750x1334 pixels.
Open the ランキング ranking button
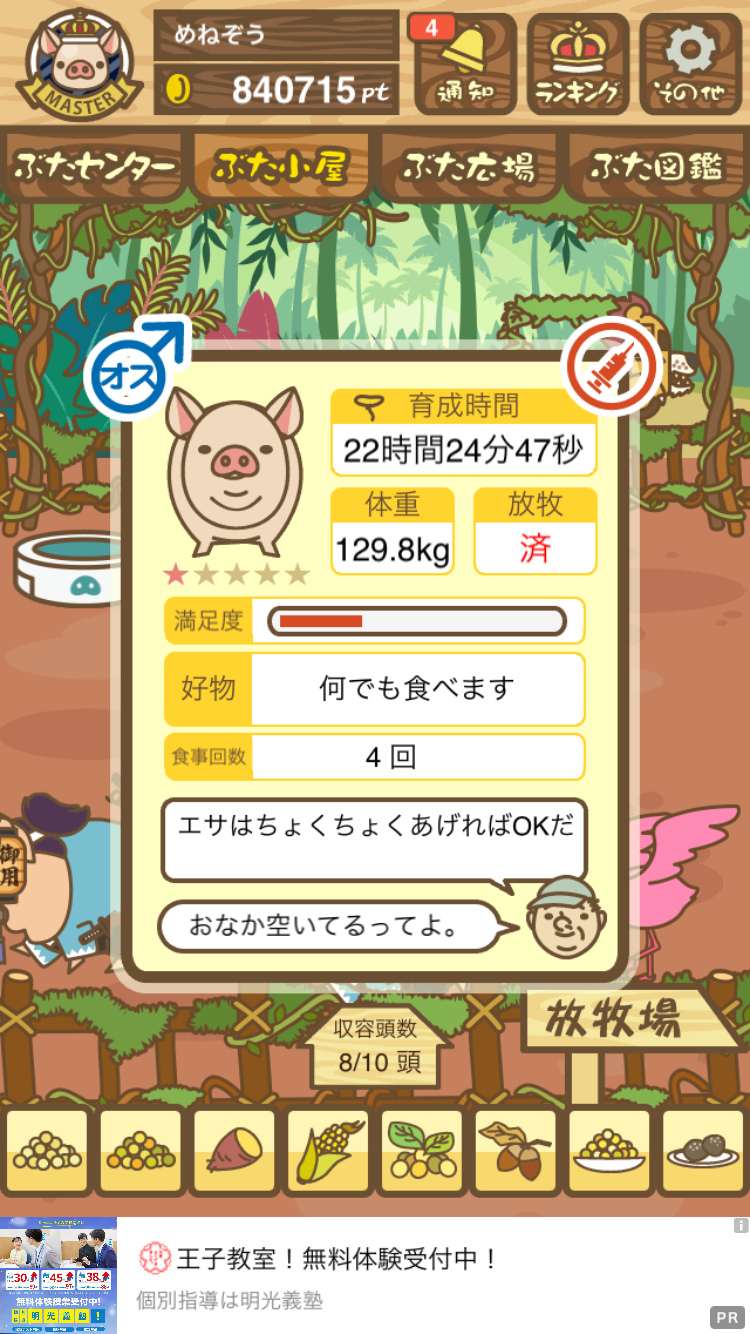(577, 64)
